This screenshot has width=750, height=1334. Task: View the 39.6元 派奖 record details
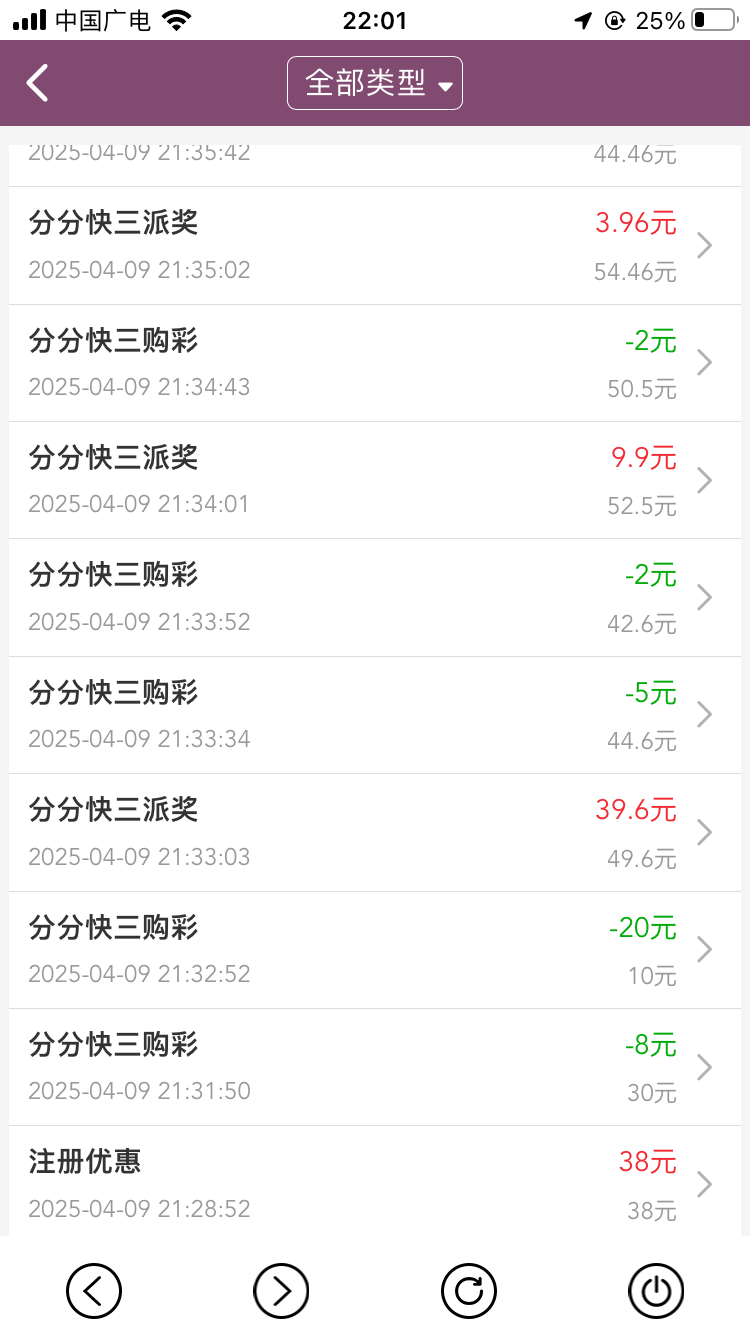pos(374,832)
